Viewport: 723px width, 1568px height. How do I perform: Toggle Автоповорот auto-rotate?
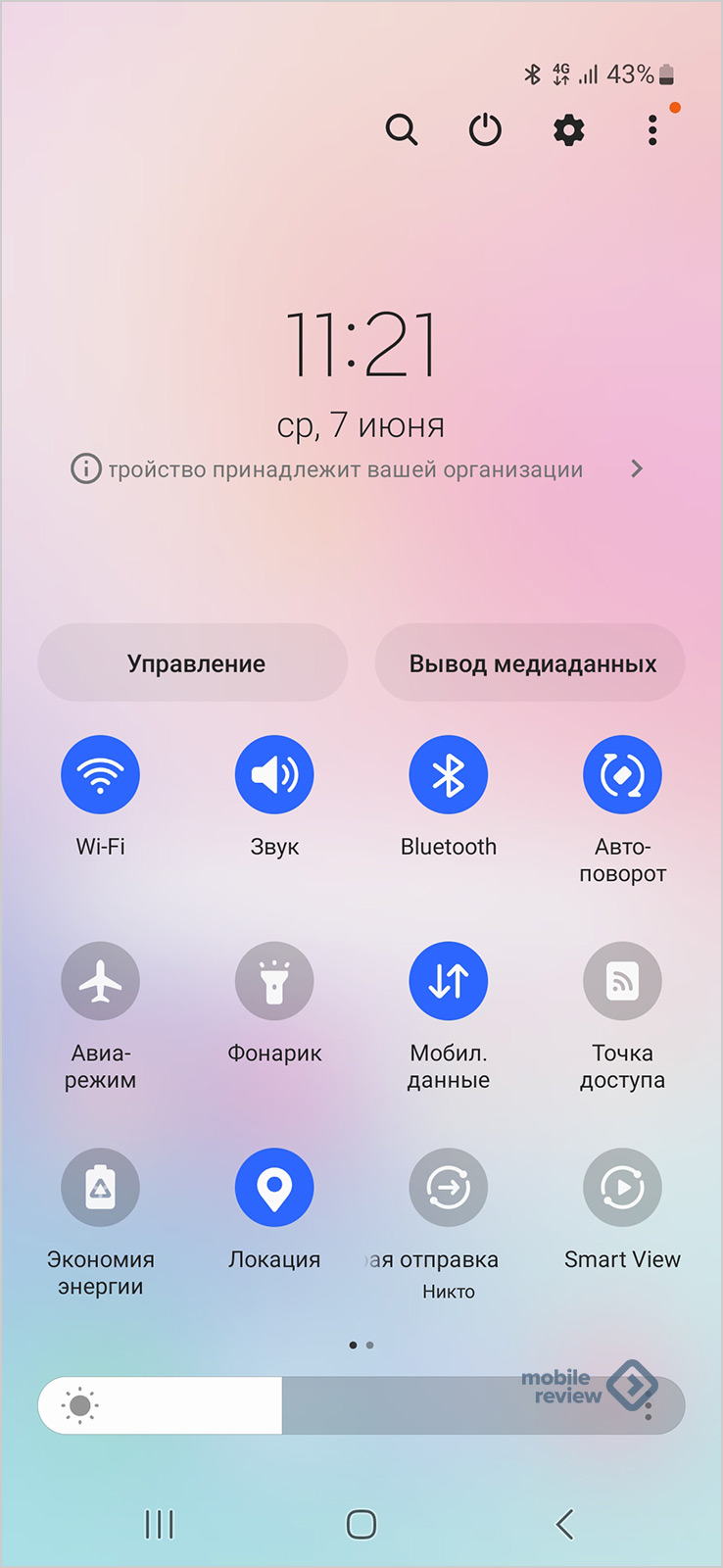(622, 775)
